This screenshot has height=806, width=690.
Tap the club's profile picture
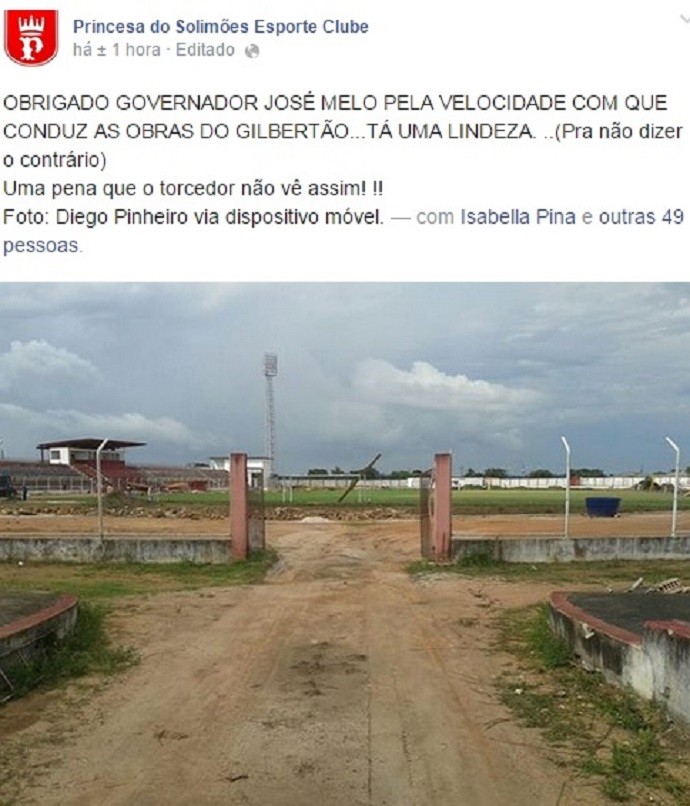pyautogui.click(x=31, y=38)
